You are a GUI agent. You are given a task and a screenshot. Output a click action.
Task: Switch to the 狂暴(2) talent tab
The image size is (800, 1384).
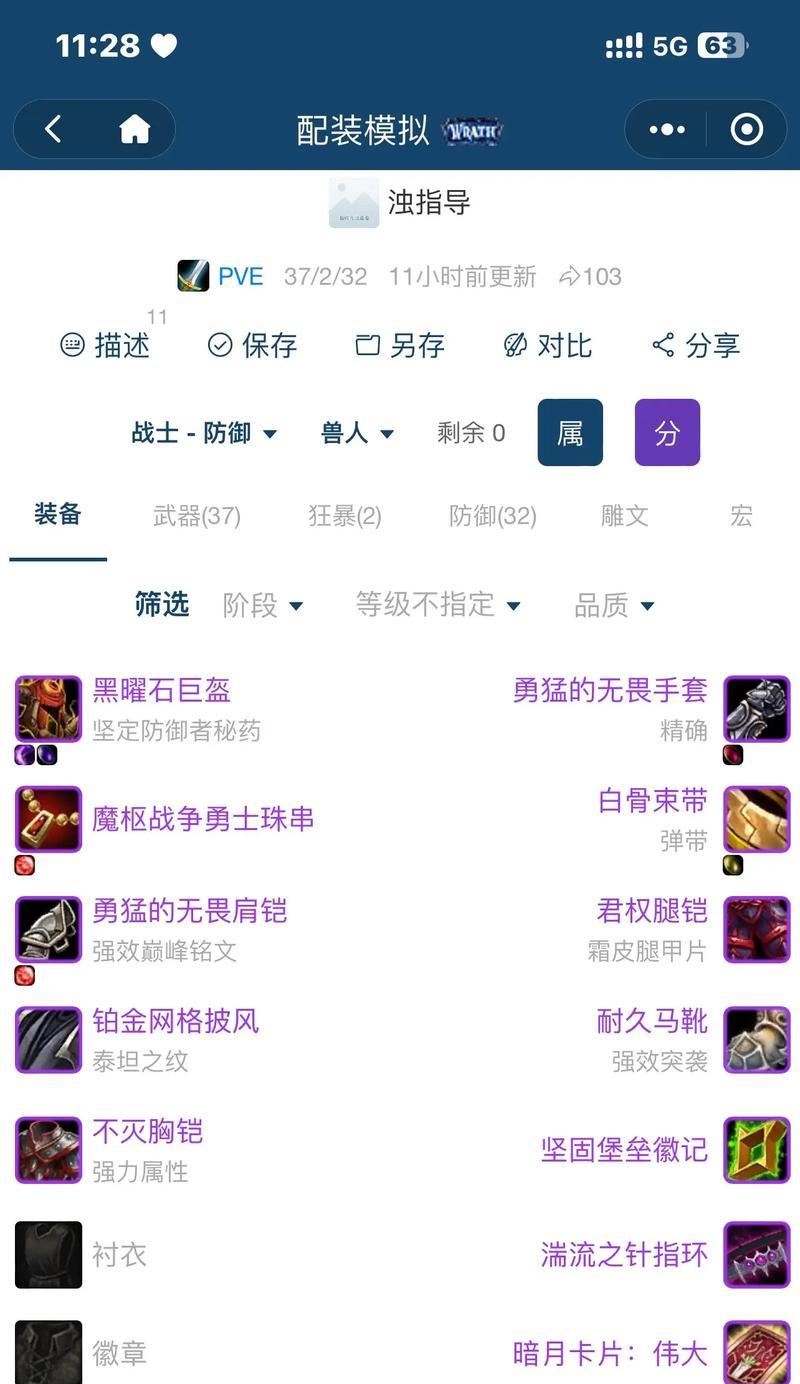(x=345, y=516)
